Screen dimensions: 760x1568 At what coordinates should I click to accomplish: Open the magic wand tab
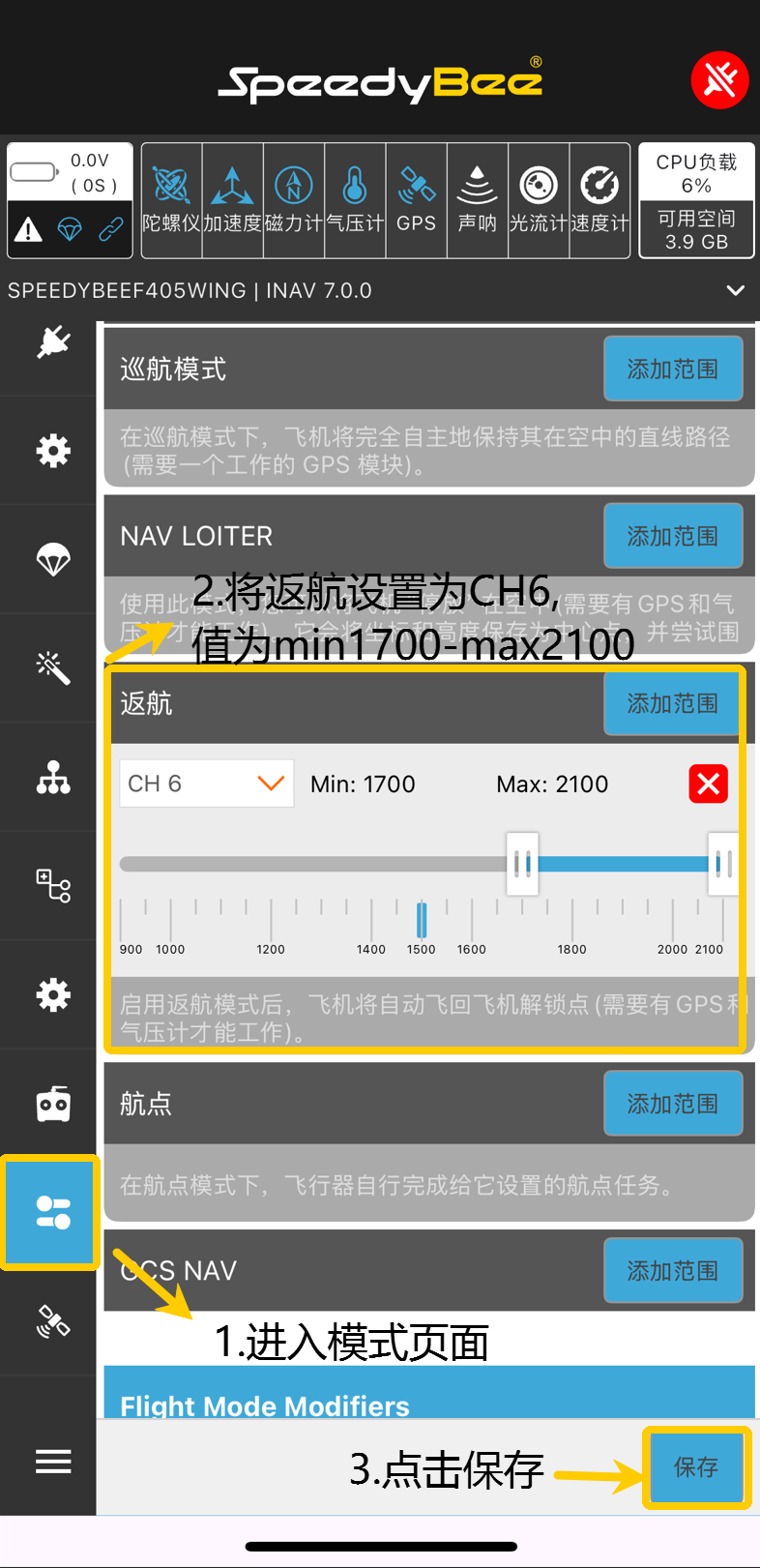[53, 667]
